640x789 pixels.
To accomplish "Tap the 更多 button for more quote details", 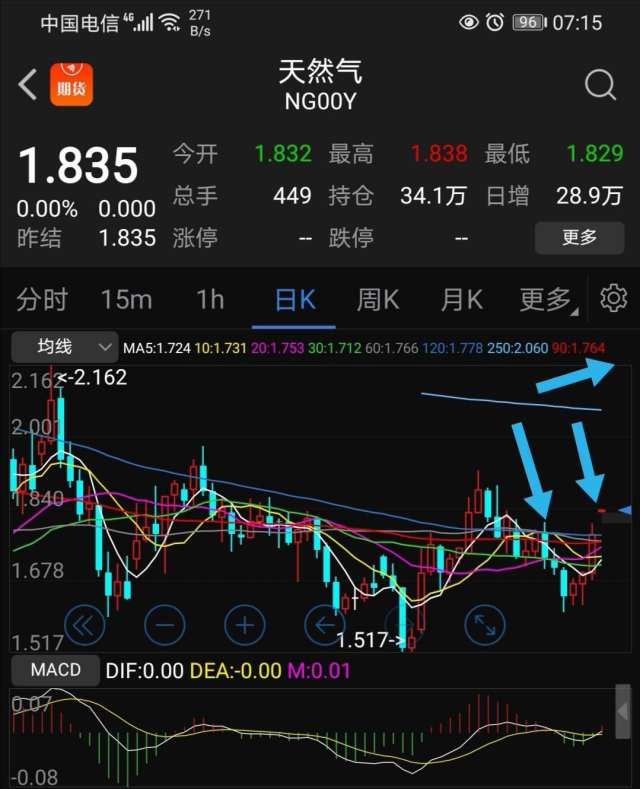I will click(579, 238).
